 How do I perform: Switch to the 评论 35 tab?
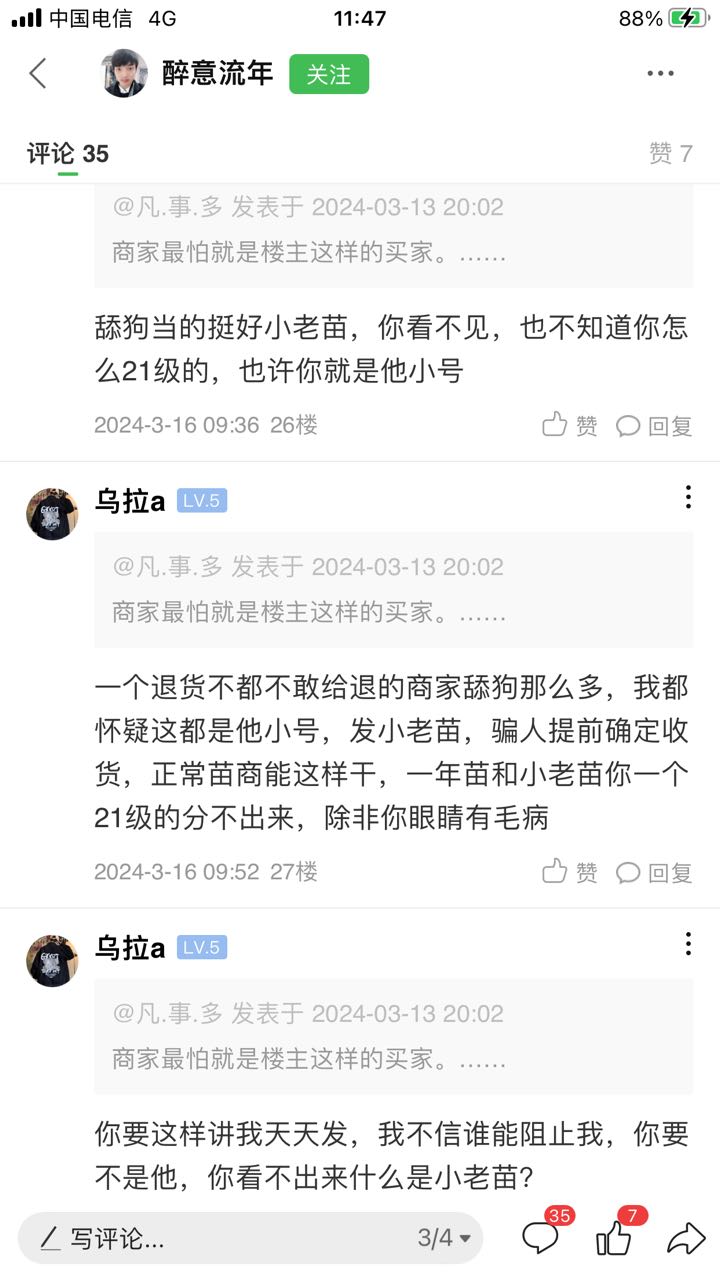point(68,154)
